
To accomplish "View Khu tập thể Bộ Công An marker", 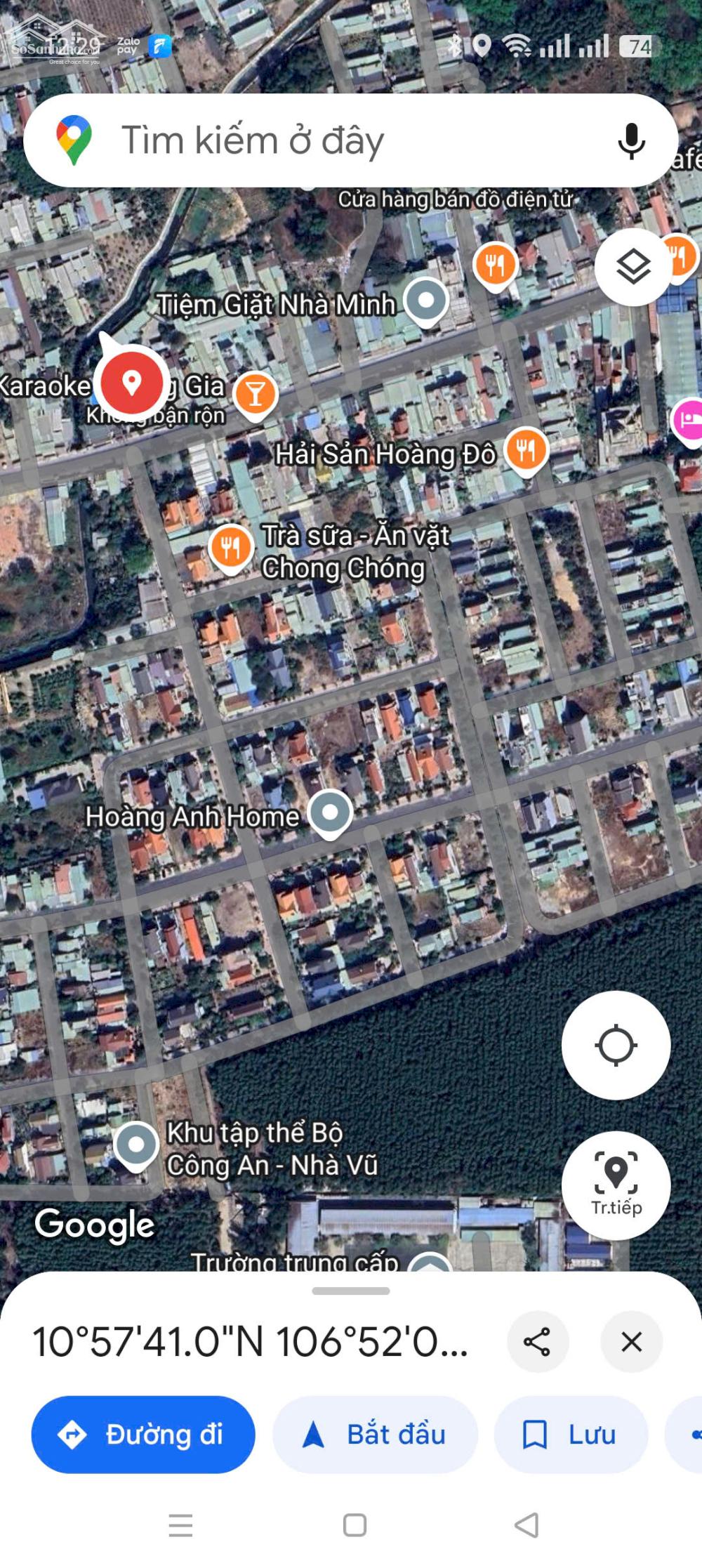I will [136, 1145].
